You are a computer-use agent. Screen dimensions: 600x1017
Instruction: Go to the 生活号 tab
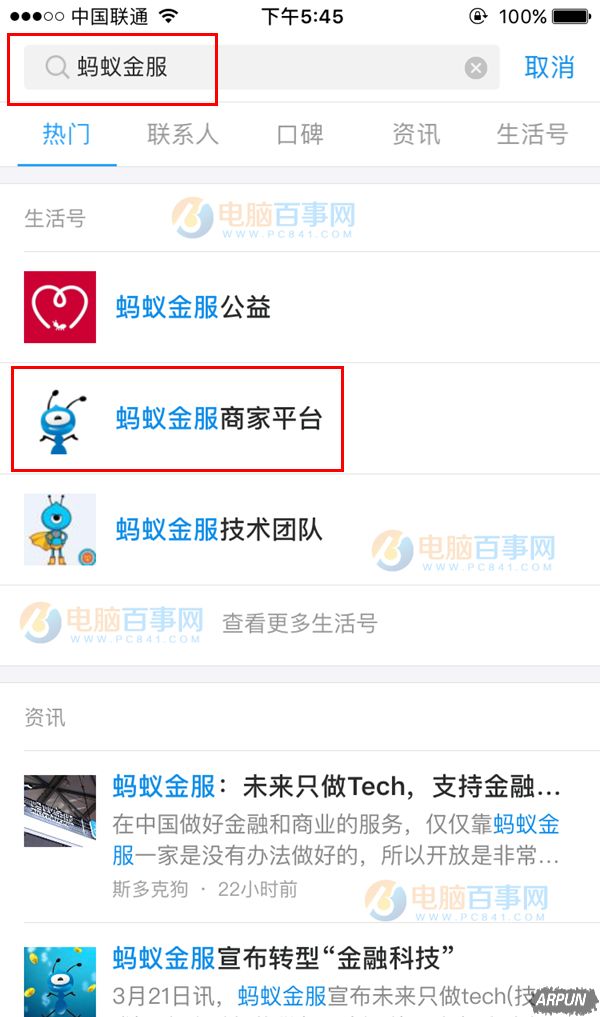click(532, 134)
